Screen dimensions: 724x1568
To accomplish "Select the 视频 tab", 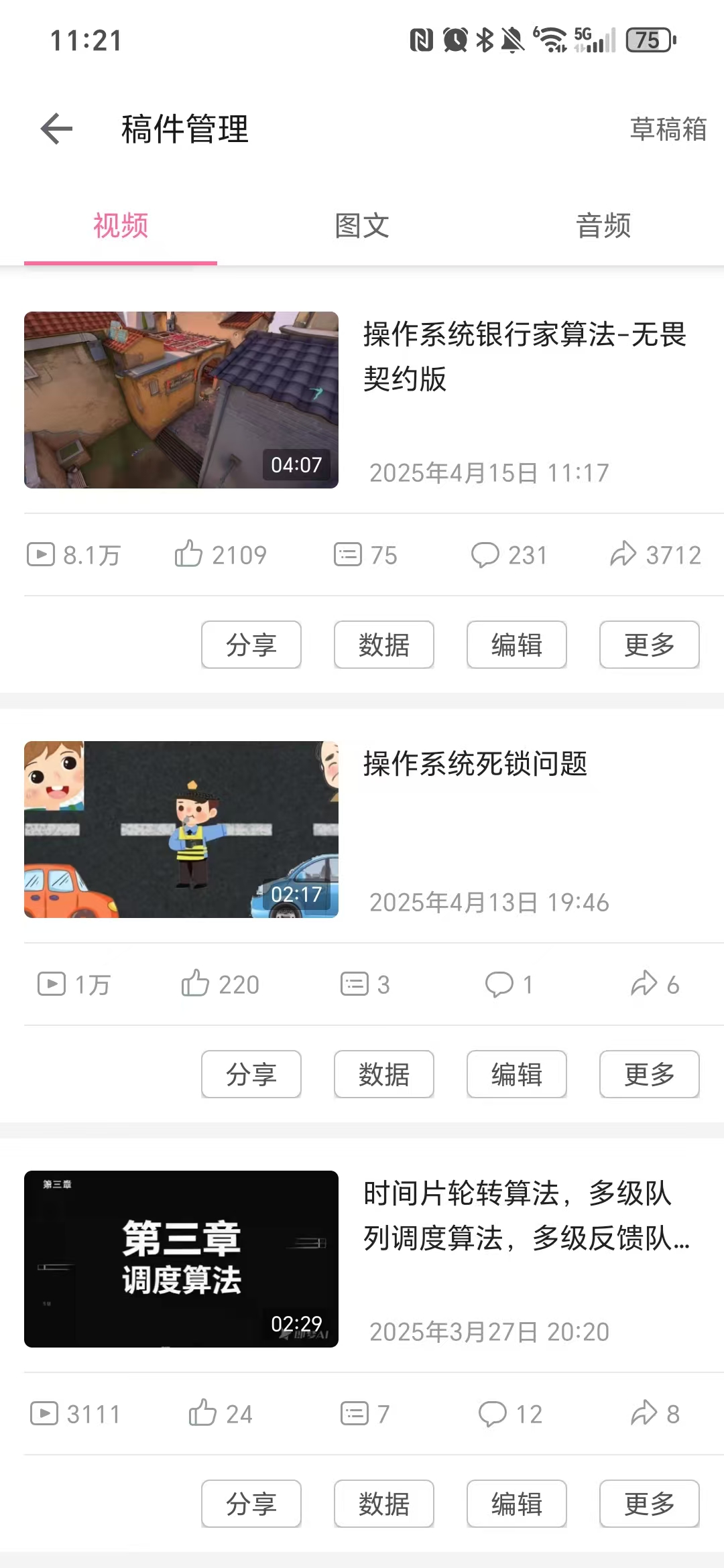I will [x=121, y=226].
